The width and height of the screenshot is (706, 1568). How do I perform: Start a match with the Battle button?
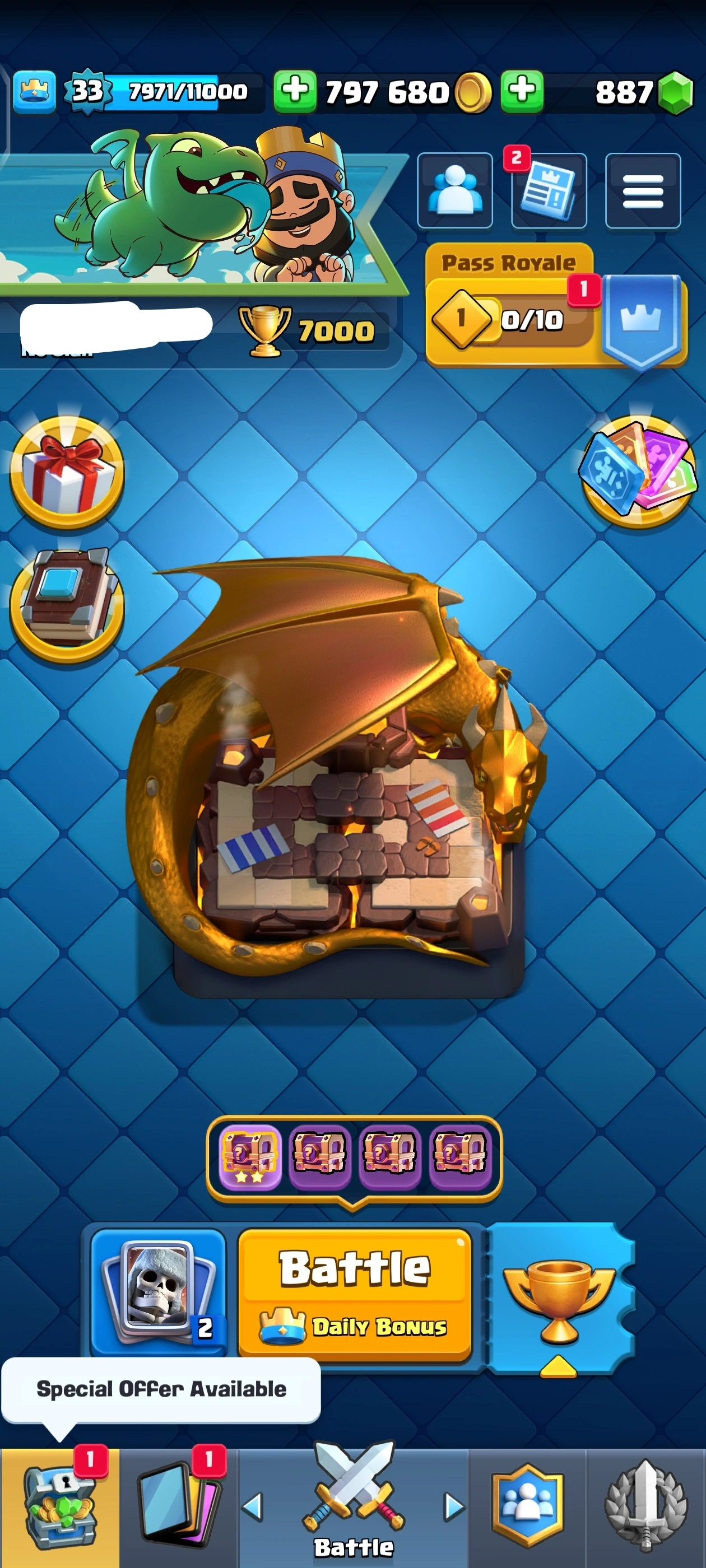coord(355,1294)
